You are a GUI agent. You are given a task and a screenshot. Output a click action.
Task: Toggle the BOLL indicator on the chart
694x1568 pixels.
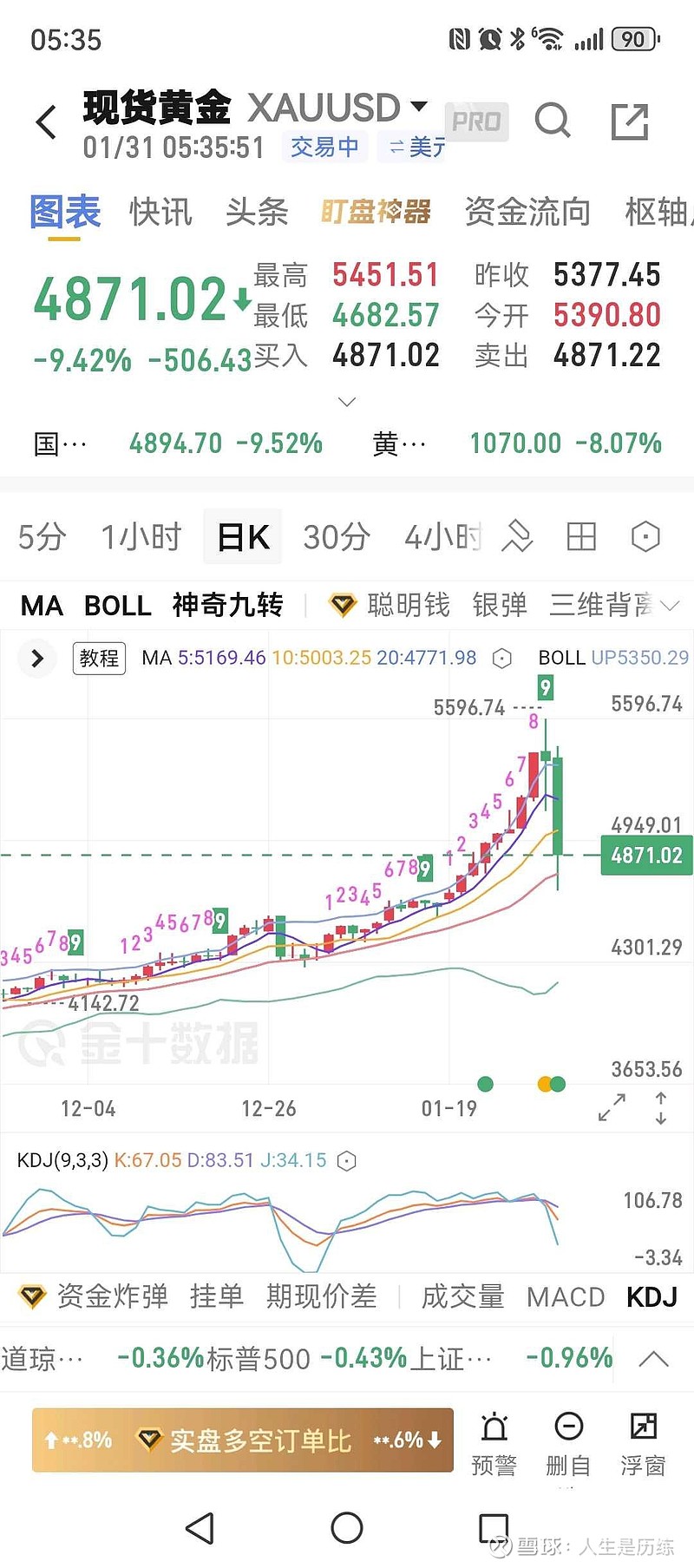point(117,605)
